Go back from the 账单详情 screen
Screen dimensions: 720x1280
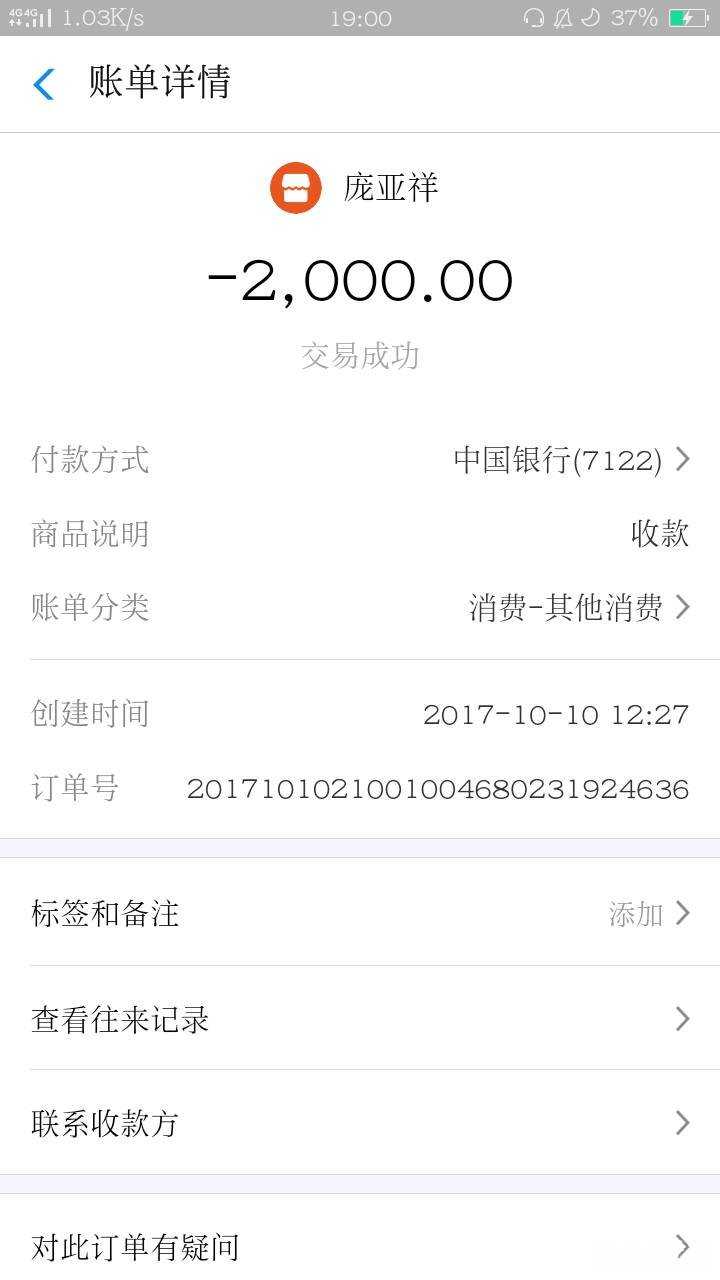pos(43,84)
